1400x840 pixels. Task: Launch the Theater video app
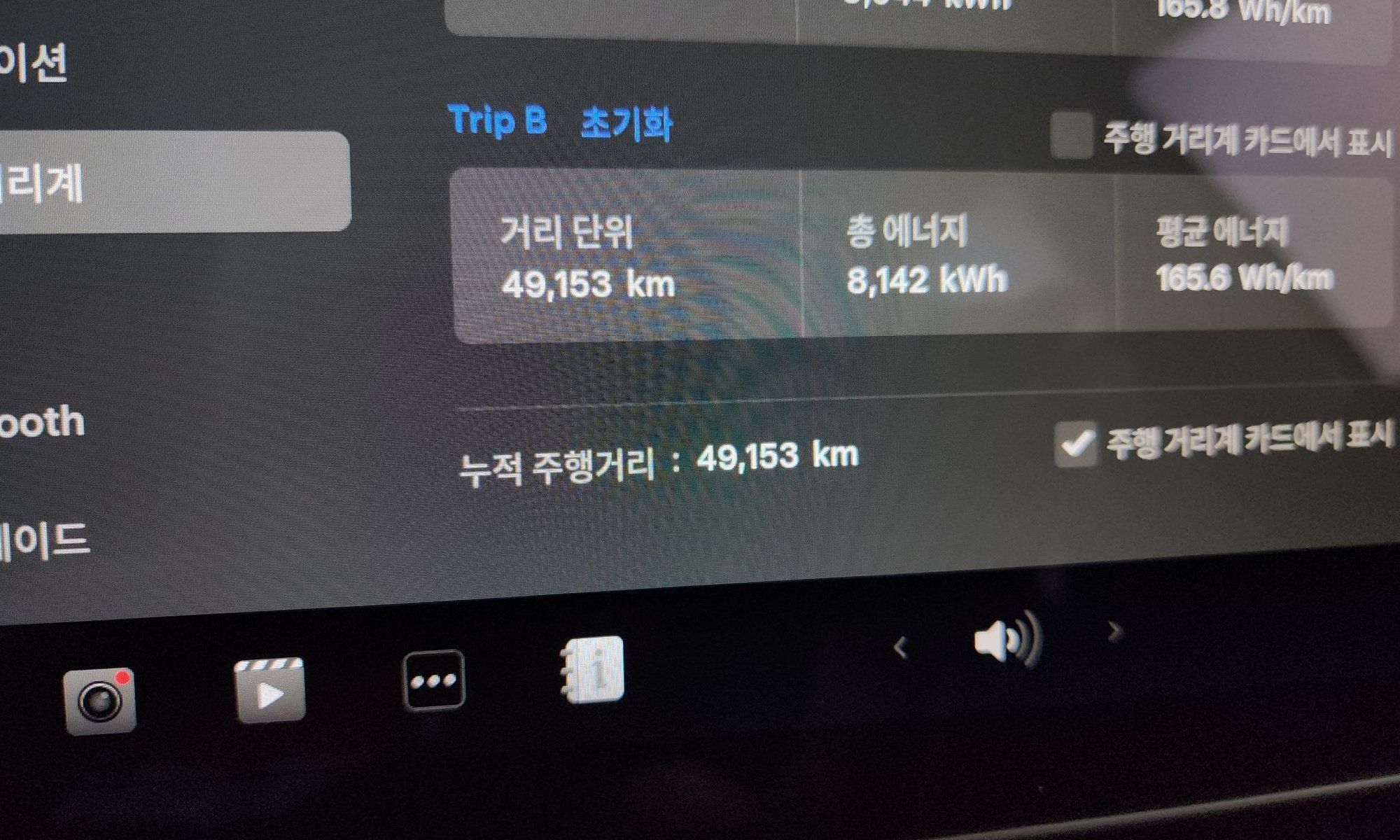click(269, 691)
